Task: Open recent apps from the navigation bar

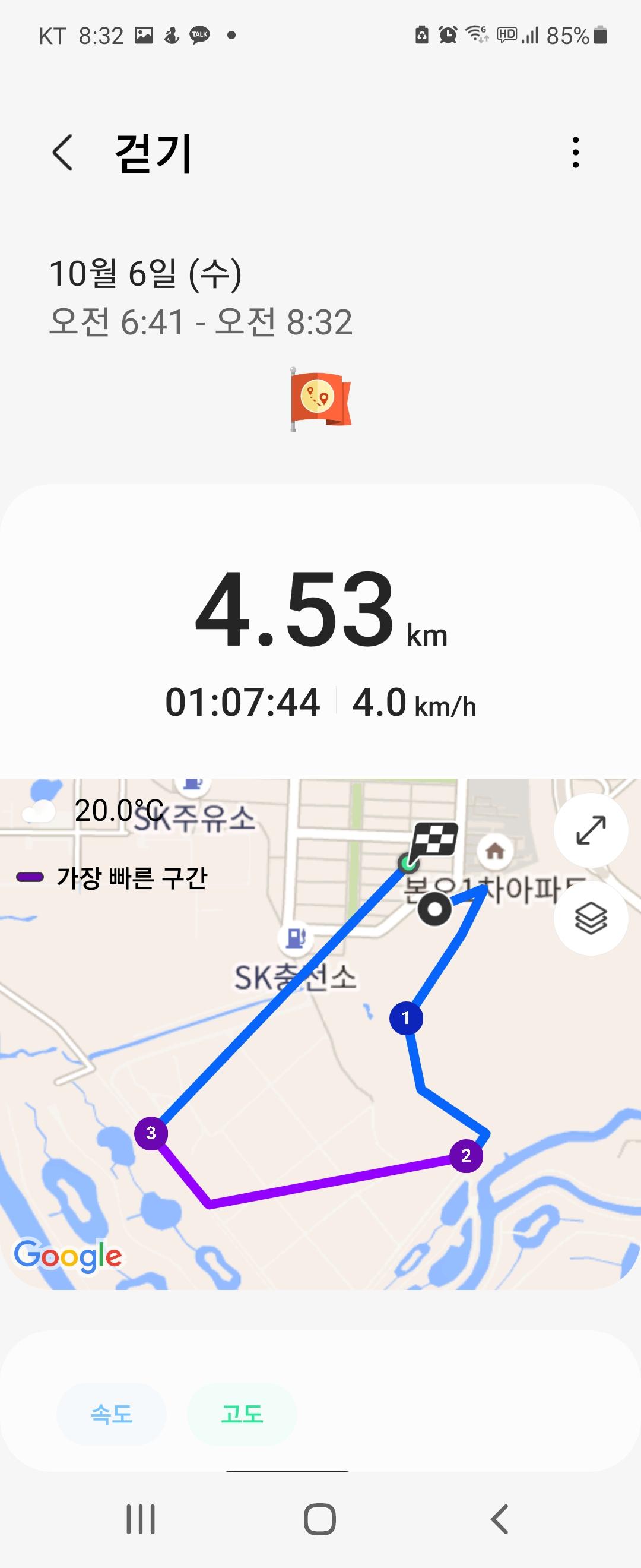Action: [x=141, y=1519]
